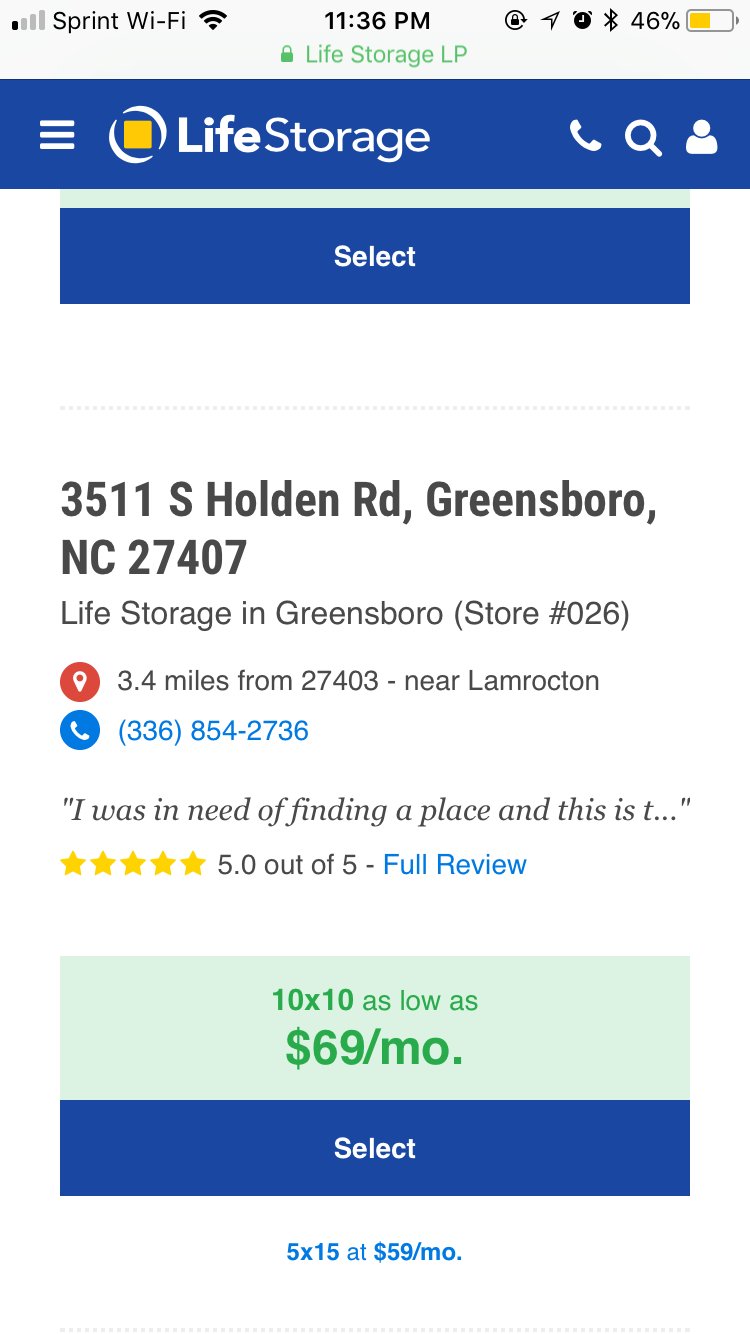Select the 10x10 unit at $69/mo.
The height and width of the screenshot is (1334, 750).
click(375, 1148)
